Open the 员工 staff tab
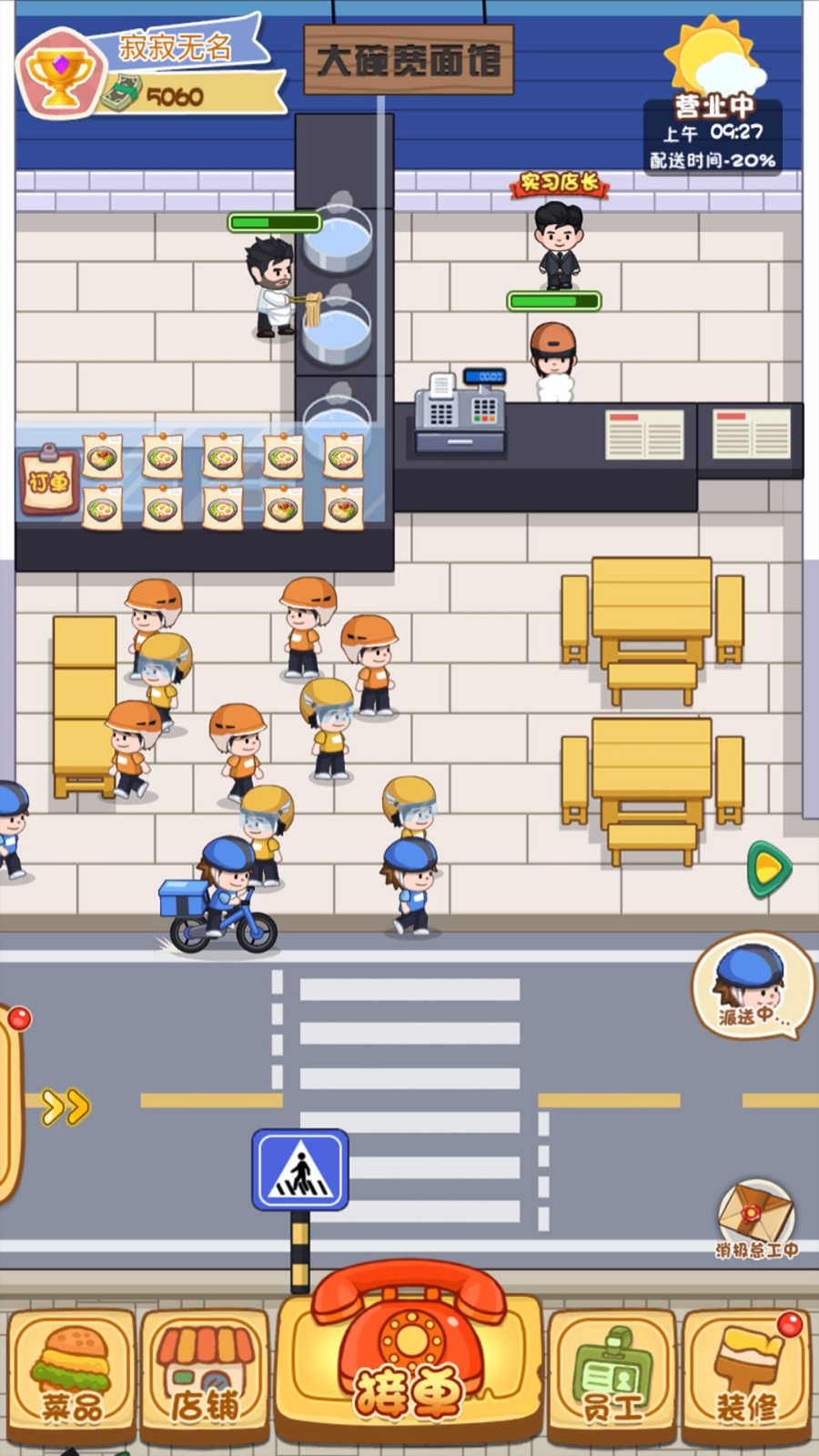 click(612, 1376)
